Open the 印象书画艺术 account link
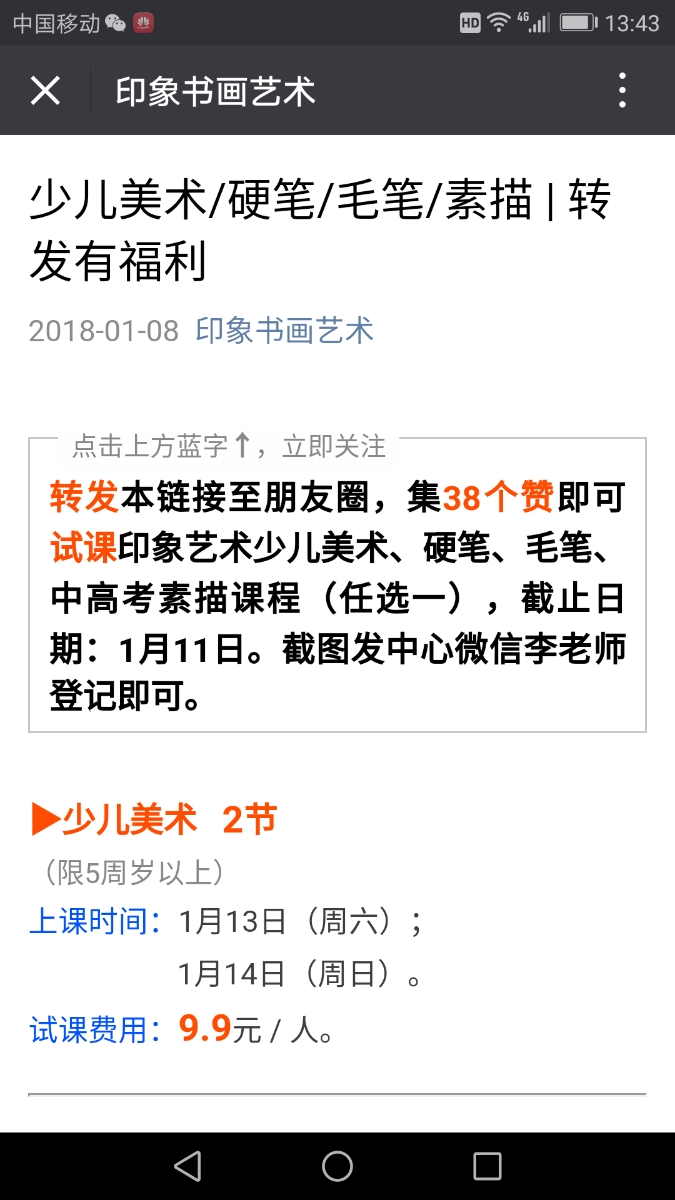Image resolution: width=675 pixels, height=1200 pixels. (x=284, y=331)
